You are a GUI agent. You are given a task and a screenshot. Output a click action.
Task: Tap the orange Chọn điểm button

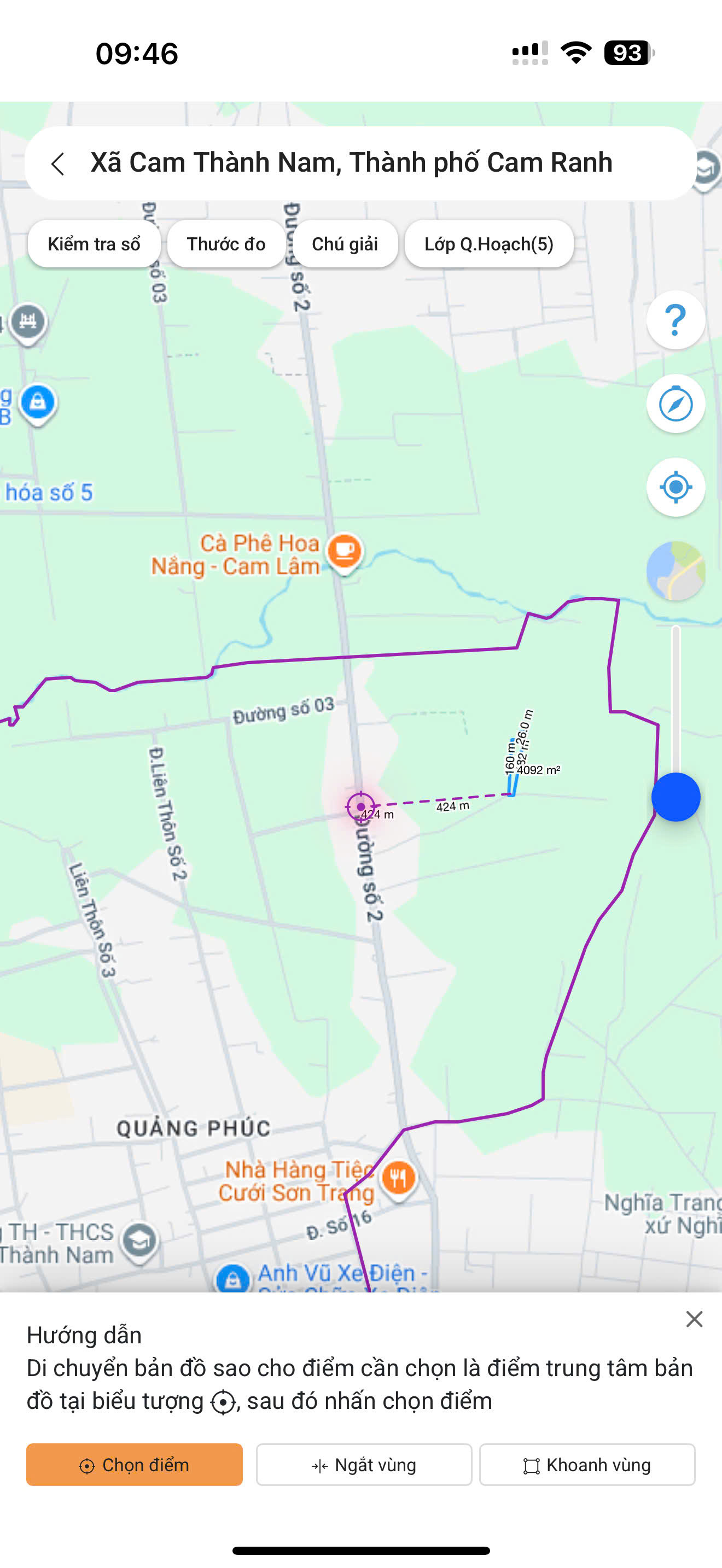135,1465
